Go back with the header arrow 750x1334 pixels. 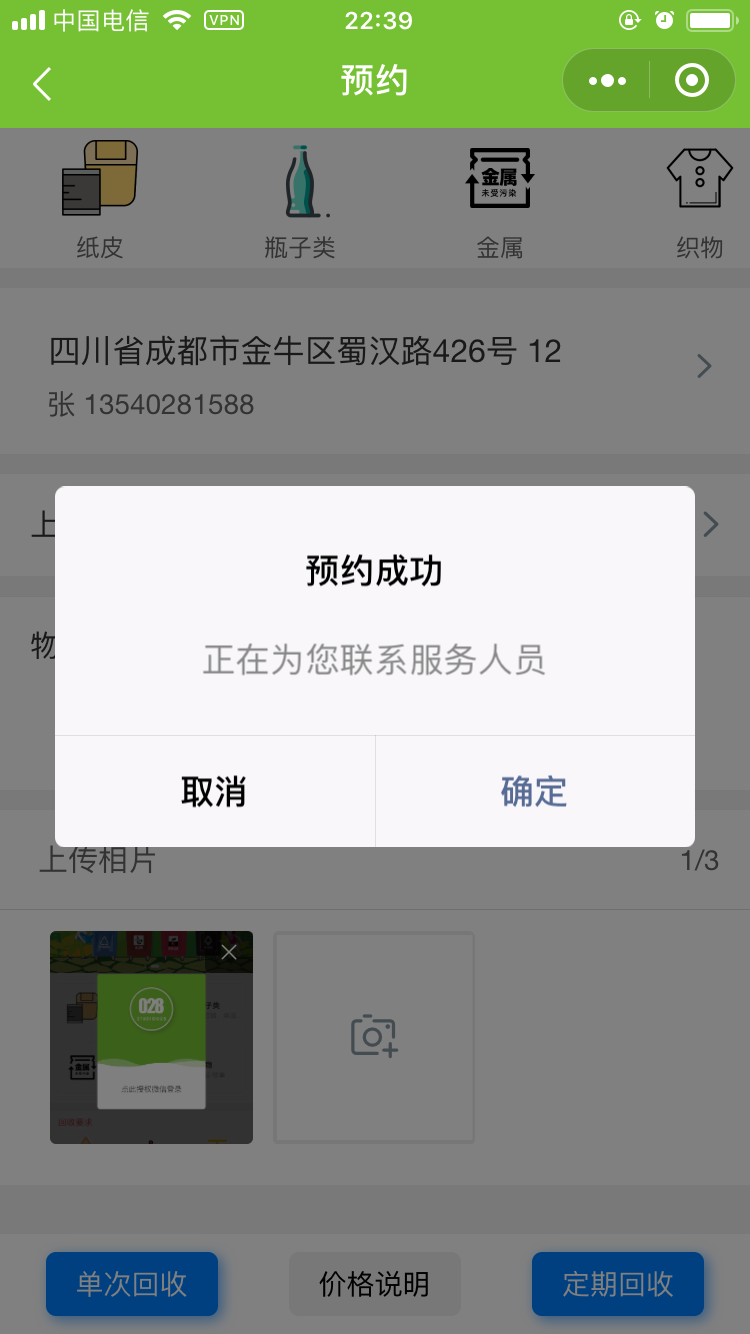click(42, 84)
